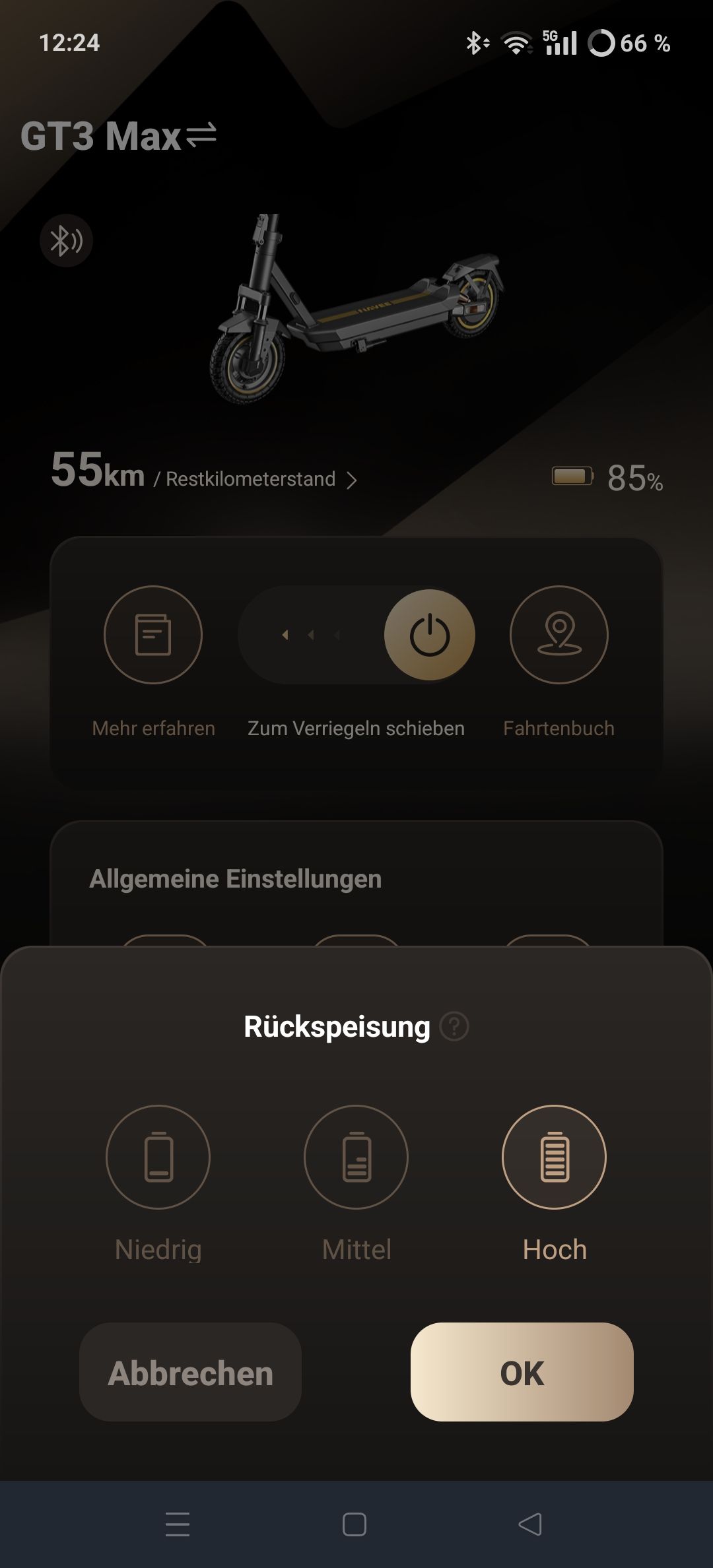Choose the Mittel recuperation level

click(356, 1157)
